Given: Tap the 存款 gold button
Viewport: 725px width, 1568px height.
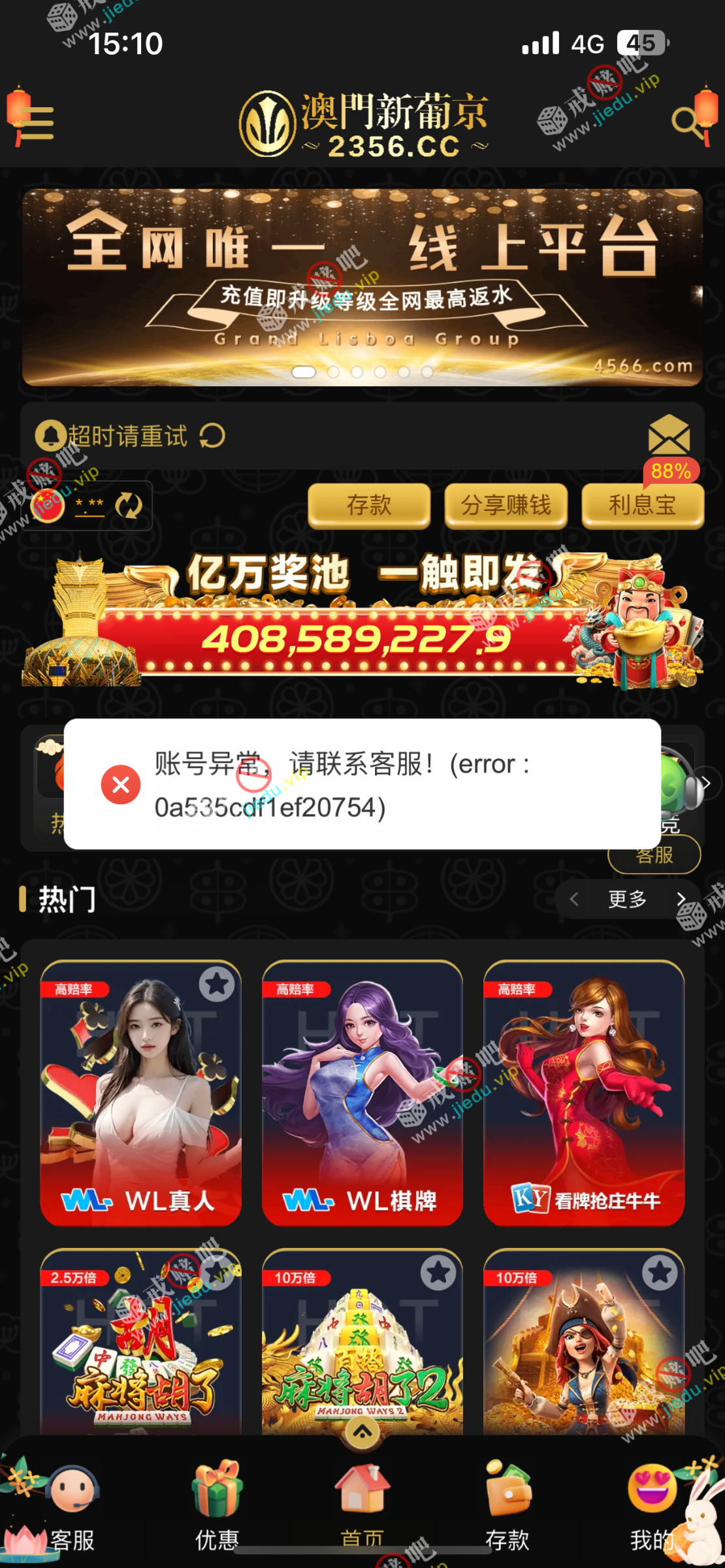Looking at the screenshot, I should pos(369,505).
